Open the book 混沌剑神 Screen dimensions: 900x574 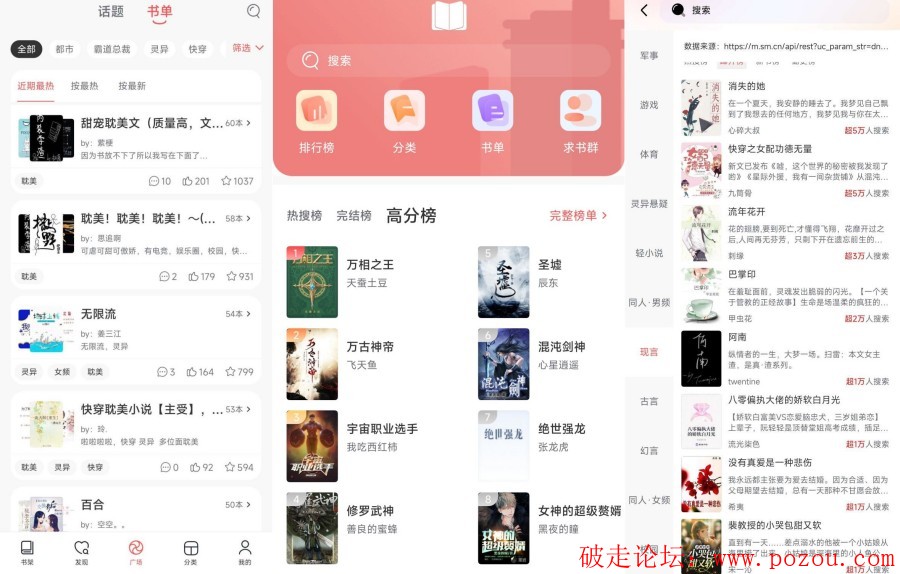click(x=561, y=347)
